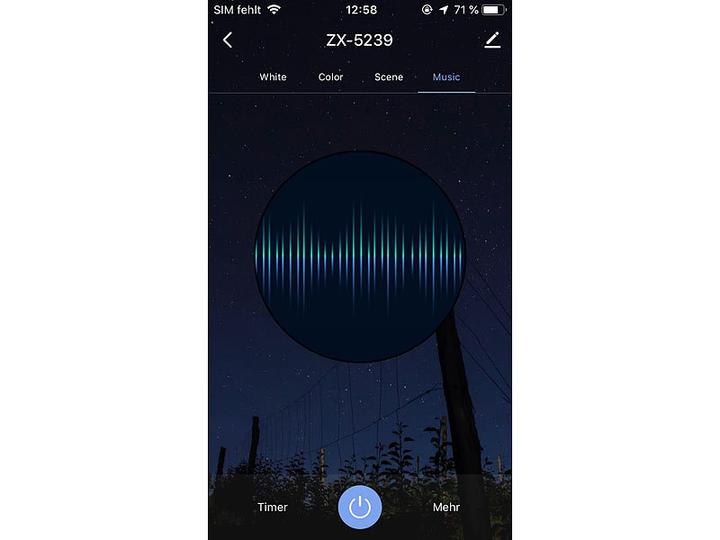This screenshot has height=540, width=720.
Task: Switch to the White tab
Action: 273,77
